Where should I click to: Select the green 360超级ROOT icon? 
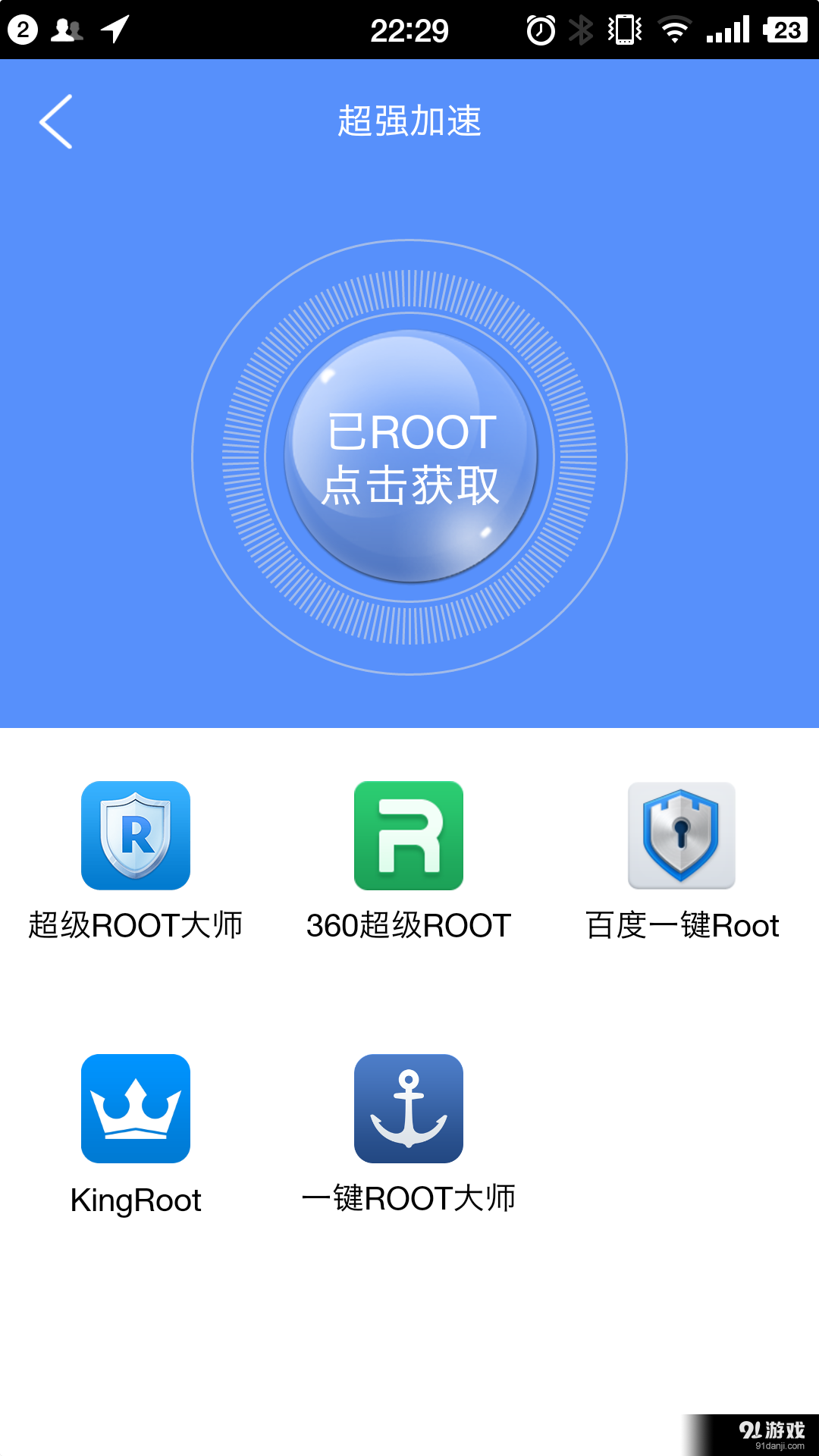[x=409, y=836]
